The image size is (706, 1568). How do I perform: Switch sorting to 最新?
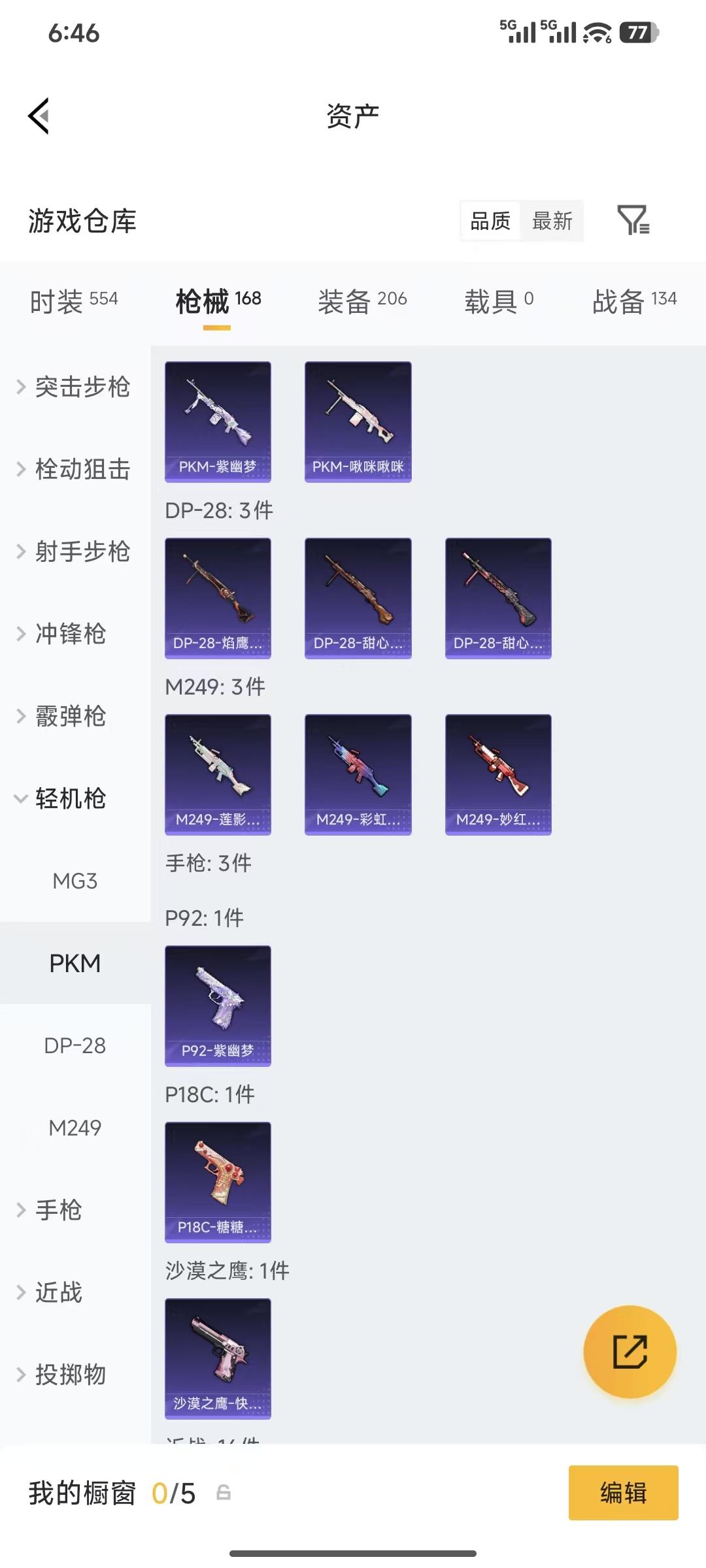coord(552,221)
